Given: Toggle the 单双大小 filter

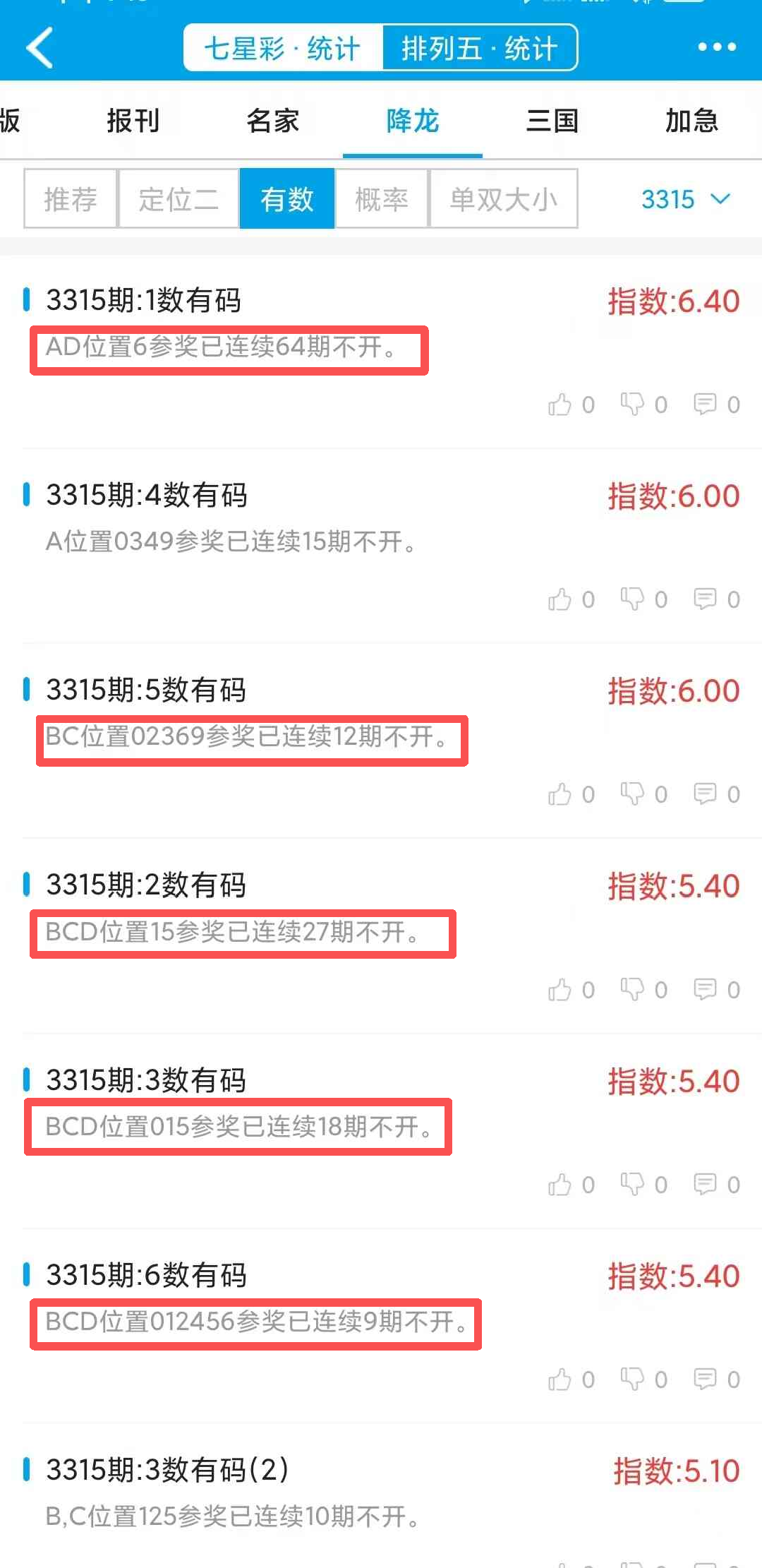Looking at the screenshot, I should coord(504,198).
